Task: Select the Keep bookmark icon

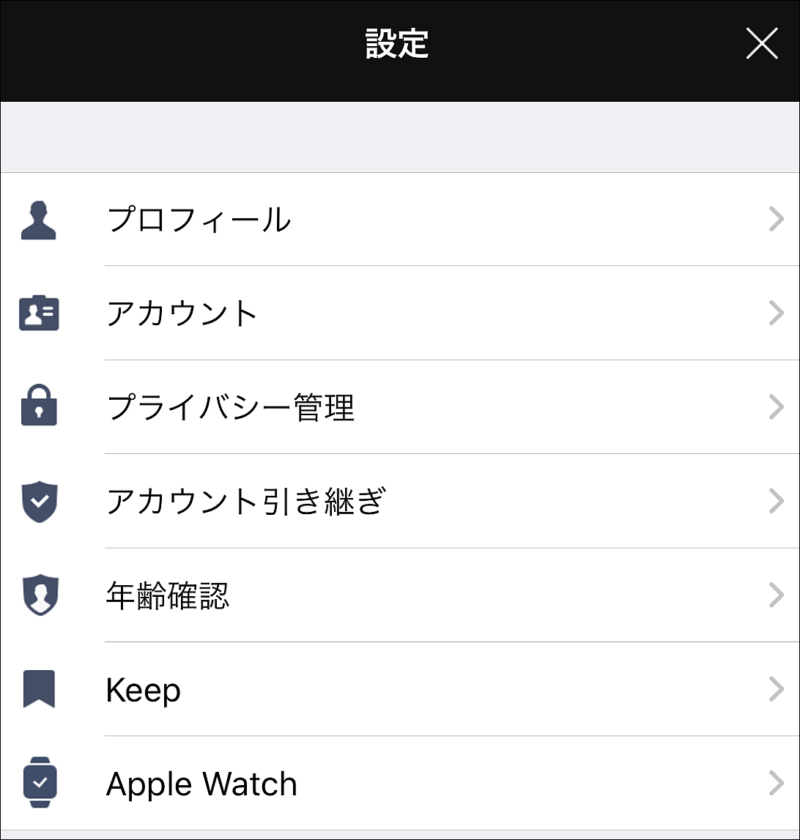Action: (x=40, y=689)
